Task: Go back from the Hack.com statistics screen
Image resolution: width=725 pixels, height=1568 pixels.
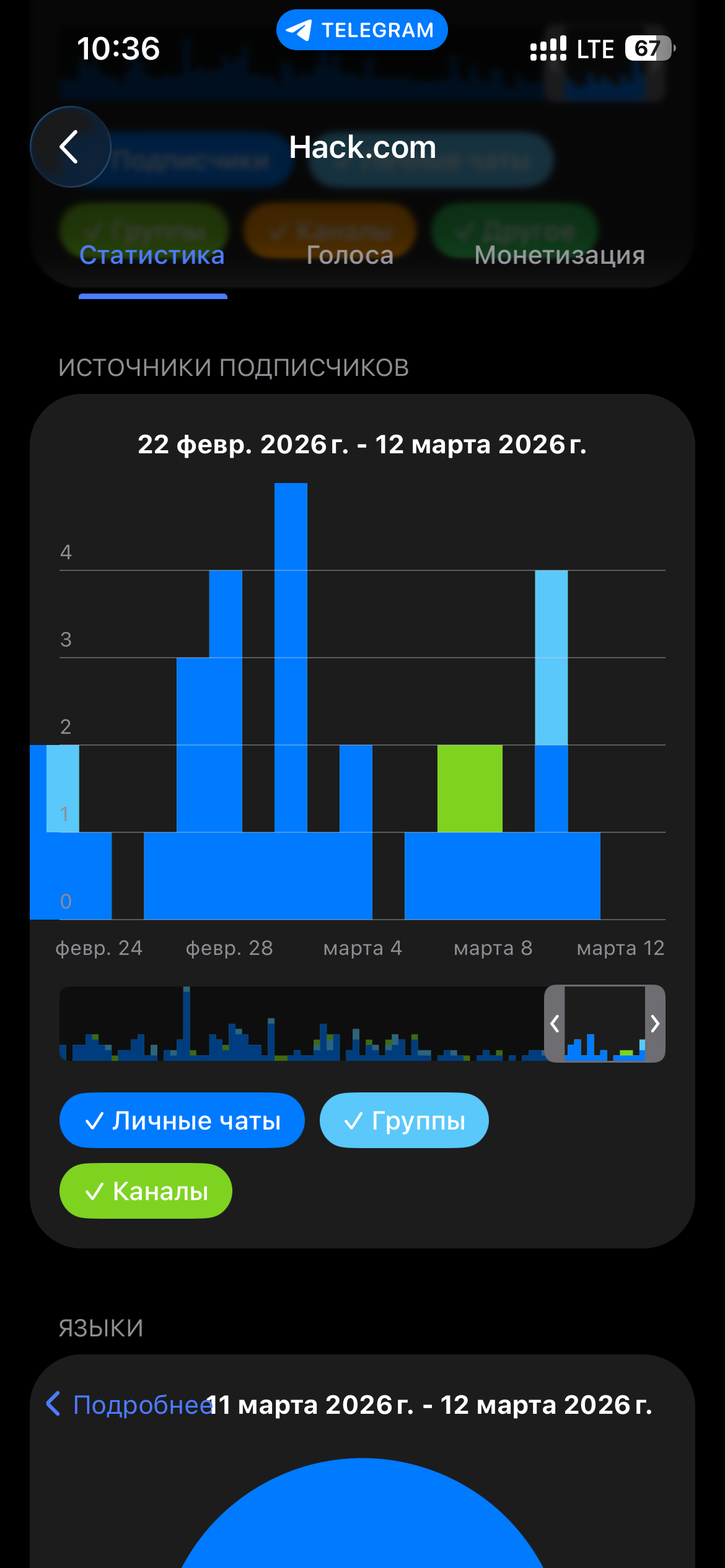Action: [70, 147]
